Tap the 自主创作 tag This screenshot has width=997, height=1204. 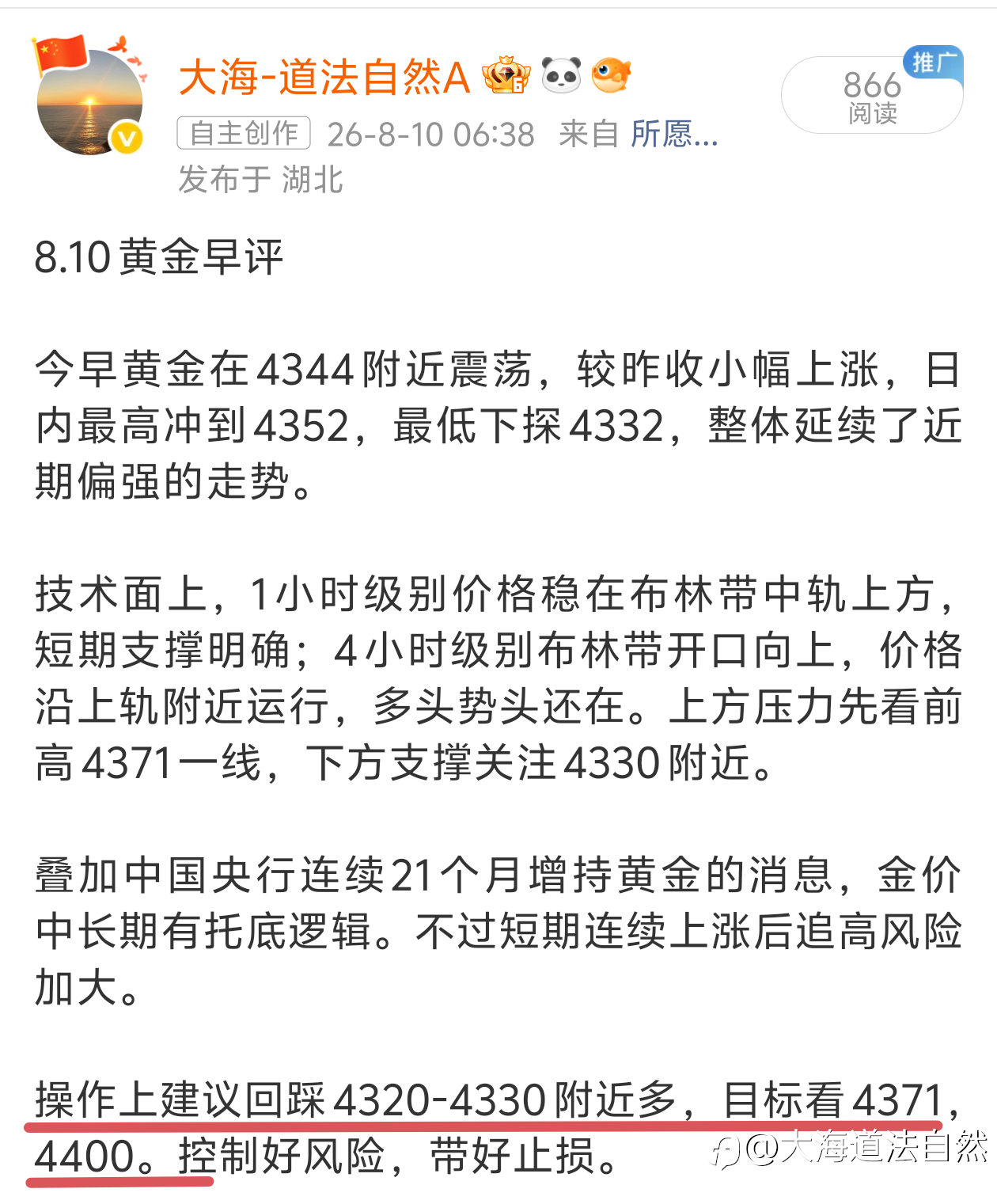pos(244,134)
